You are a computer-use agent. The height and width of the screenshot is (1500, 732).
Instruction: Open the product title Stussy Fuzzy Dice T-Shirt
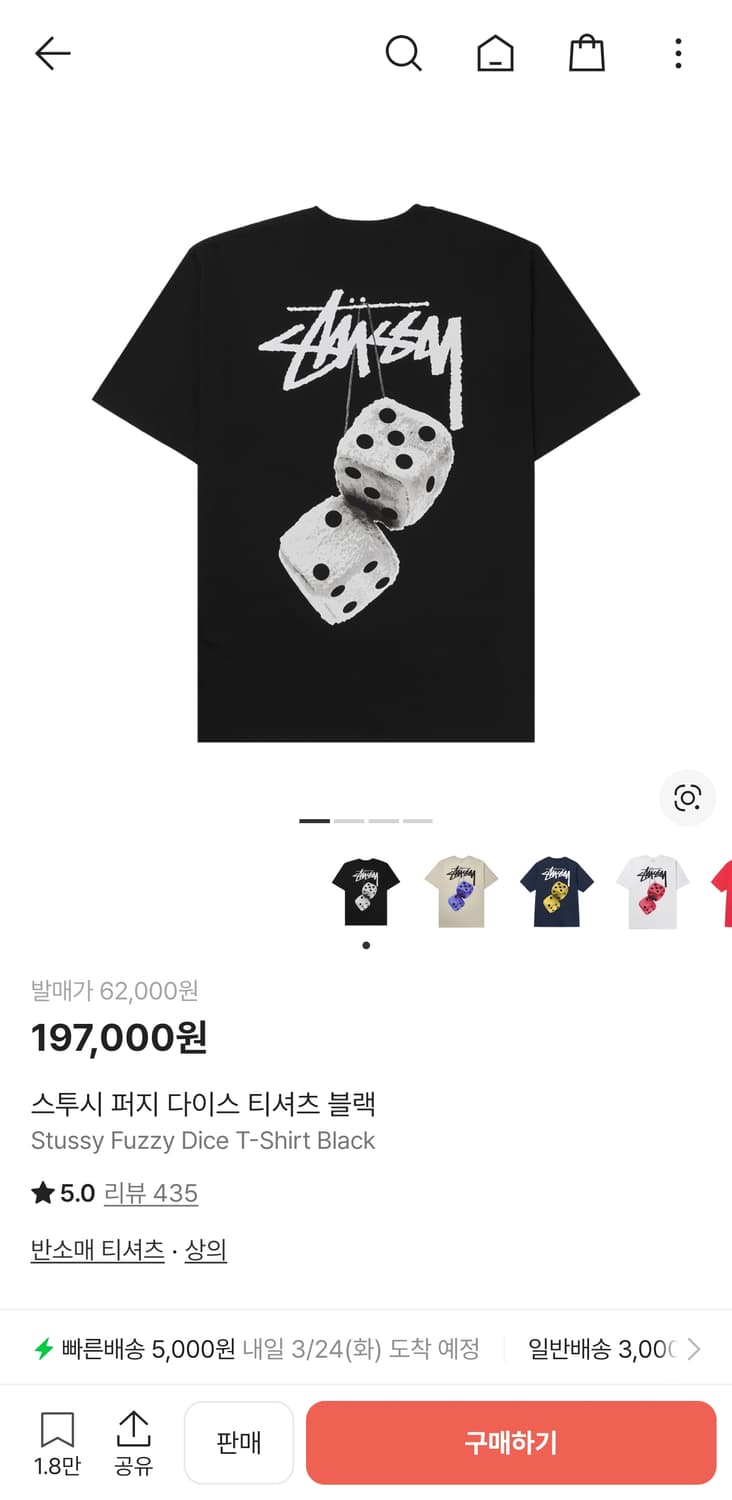tap(203, 1140)
